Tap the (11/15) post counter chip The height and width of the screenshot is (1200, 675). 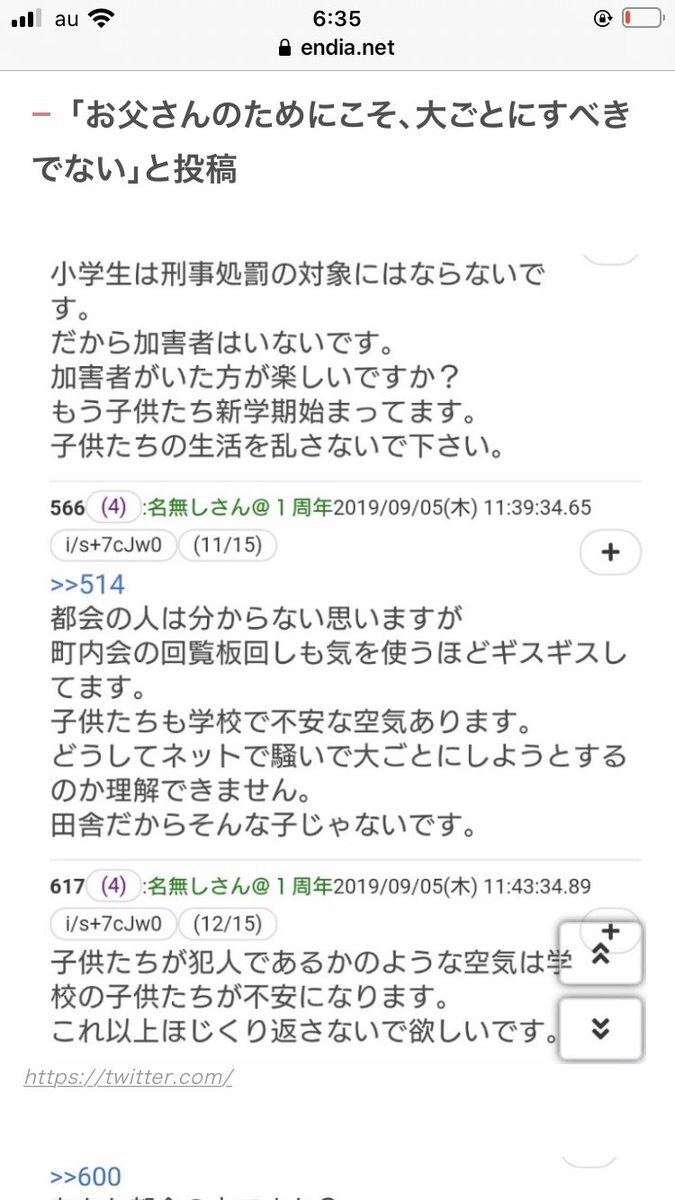pyautogui.click(x=229, y=545)
